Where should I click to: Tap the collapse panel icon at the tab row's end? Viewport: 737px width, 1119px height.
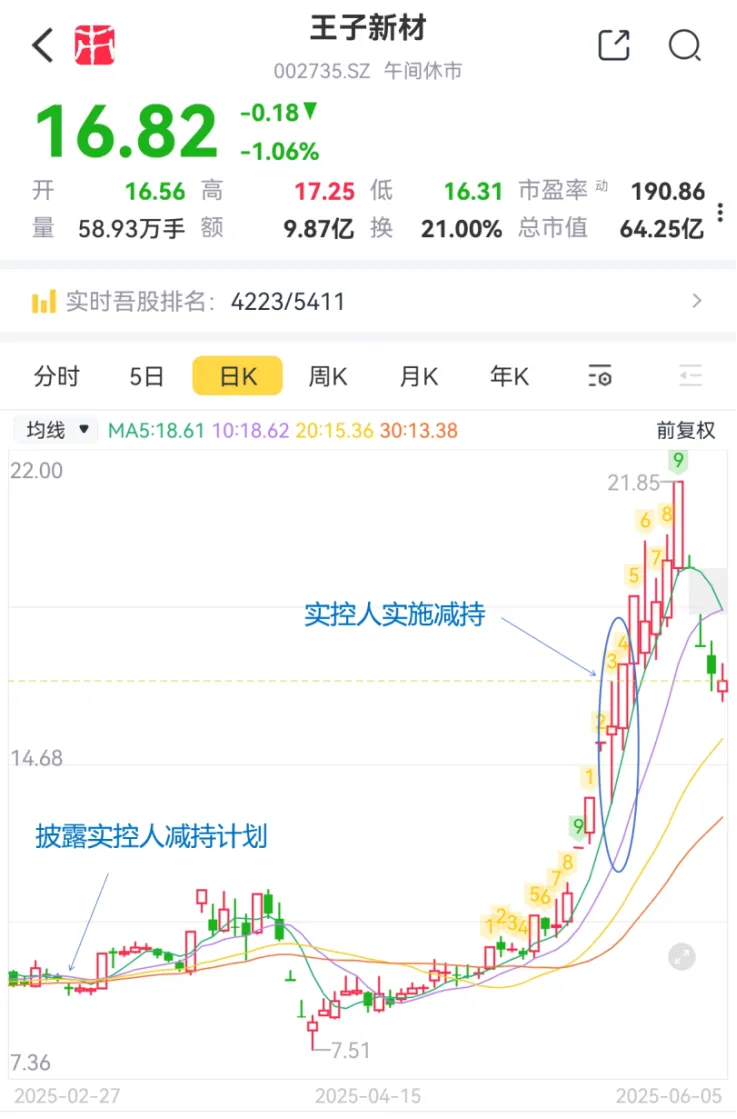[690, 376]
